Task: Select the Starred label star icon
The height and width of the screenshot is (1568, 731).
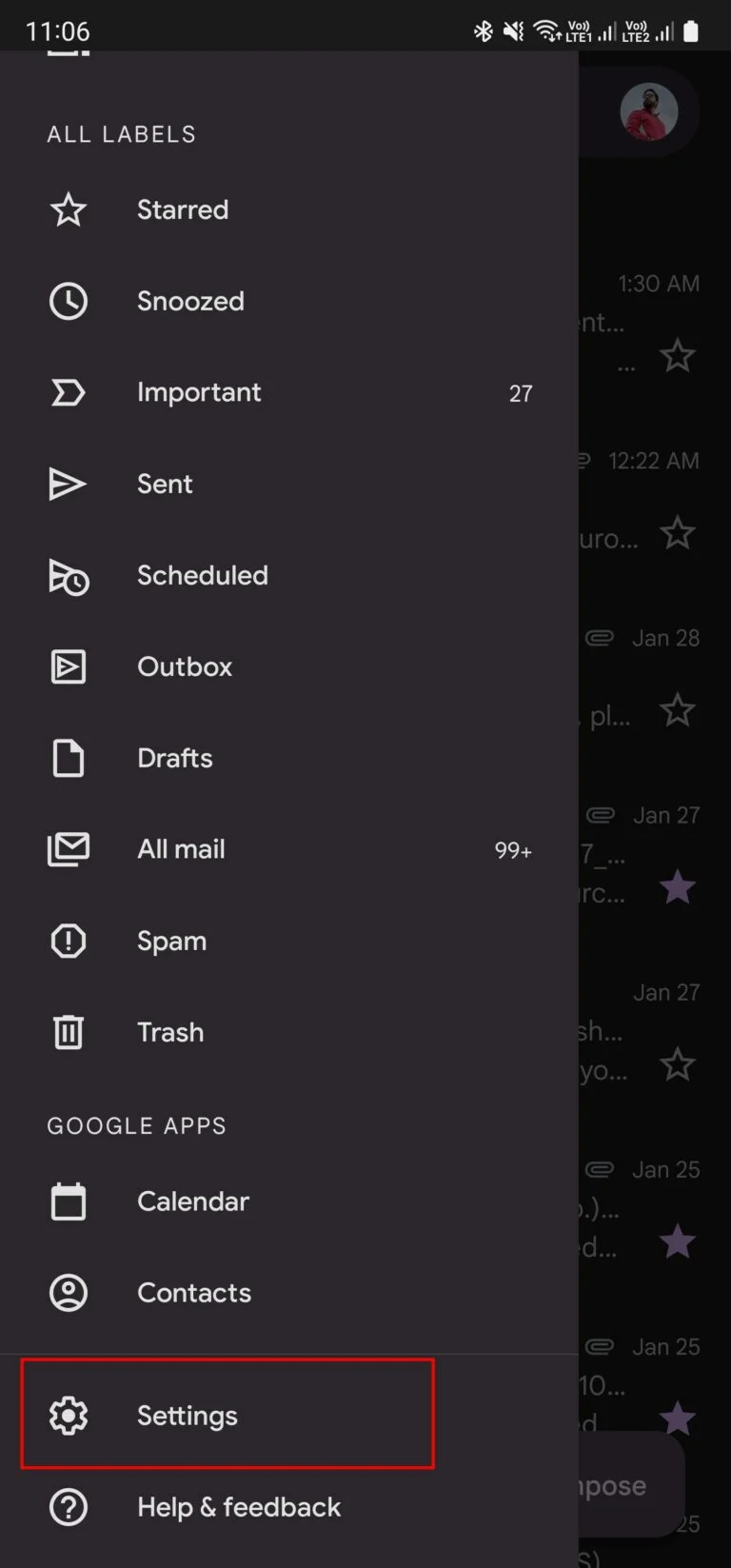Action: pos(68,209)
